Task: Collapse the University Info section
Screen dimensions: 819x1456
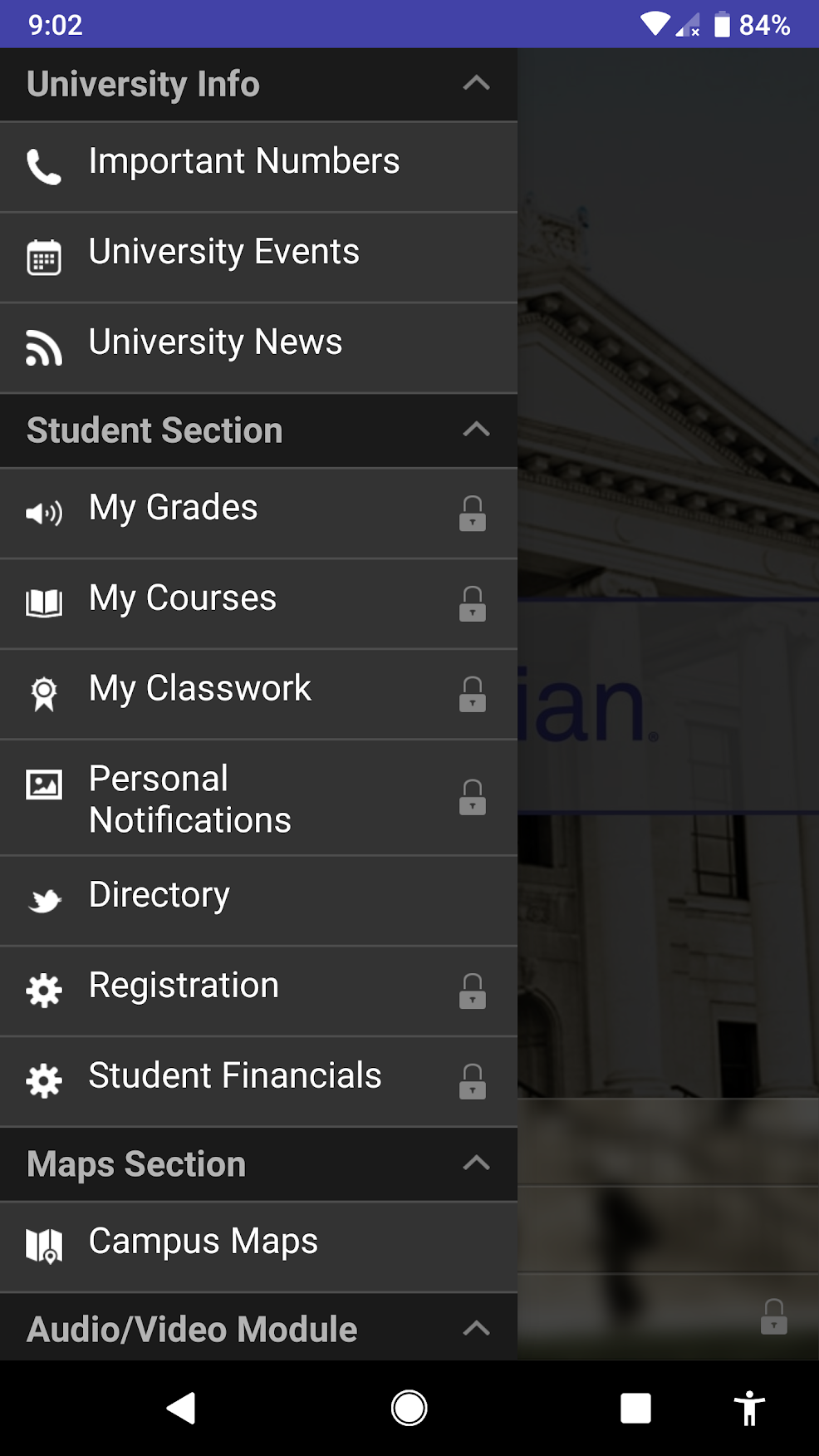Action: click(476, 84)
